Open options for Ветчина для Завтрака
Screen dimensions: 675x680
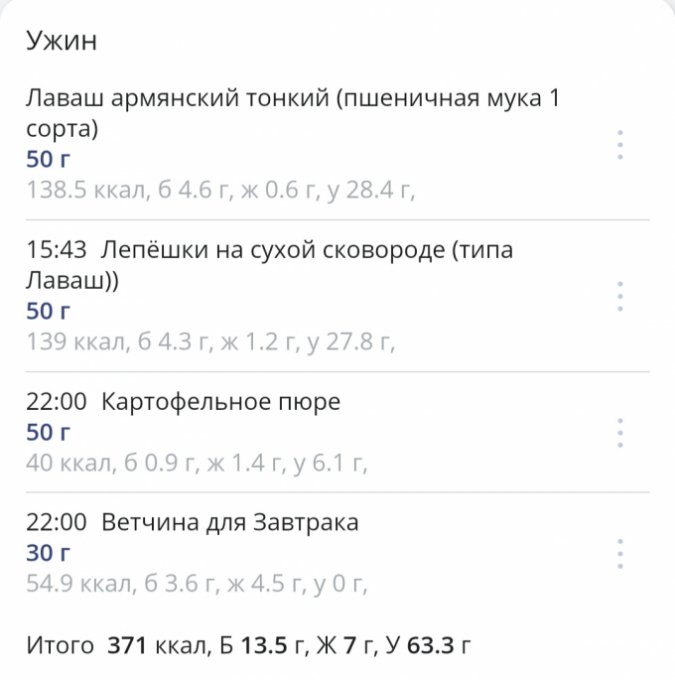point(620,553)
